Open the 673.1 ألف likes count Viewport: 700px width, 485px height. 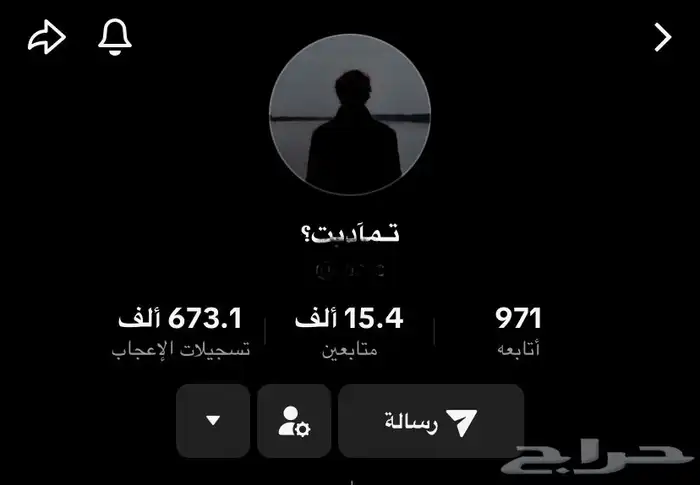(180, 331)
